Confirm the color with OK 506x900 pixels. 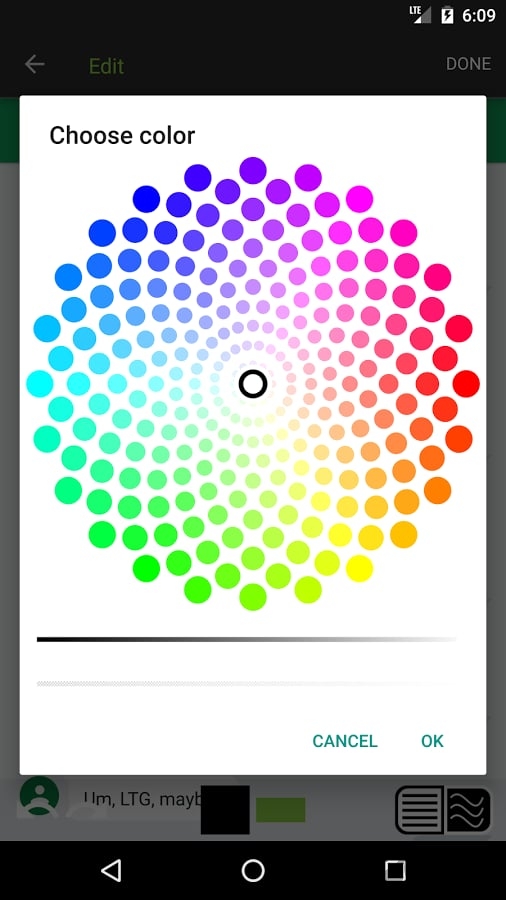(432, 741)
